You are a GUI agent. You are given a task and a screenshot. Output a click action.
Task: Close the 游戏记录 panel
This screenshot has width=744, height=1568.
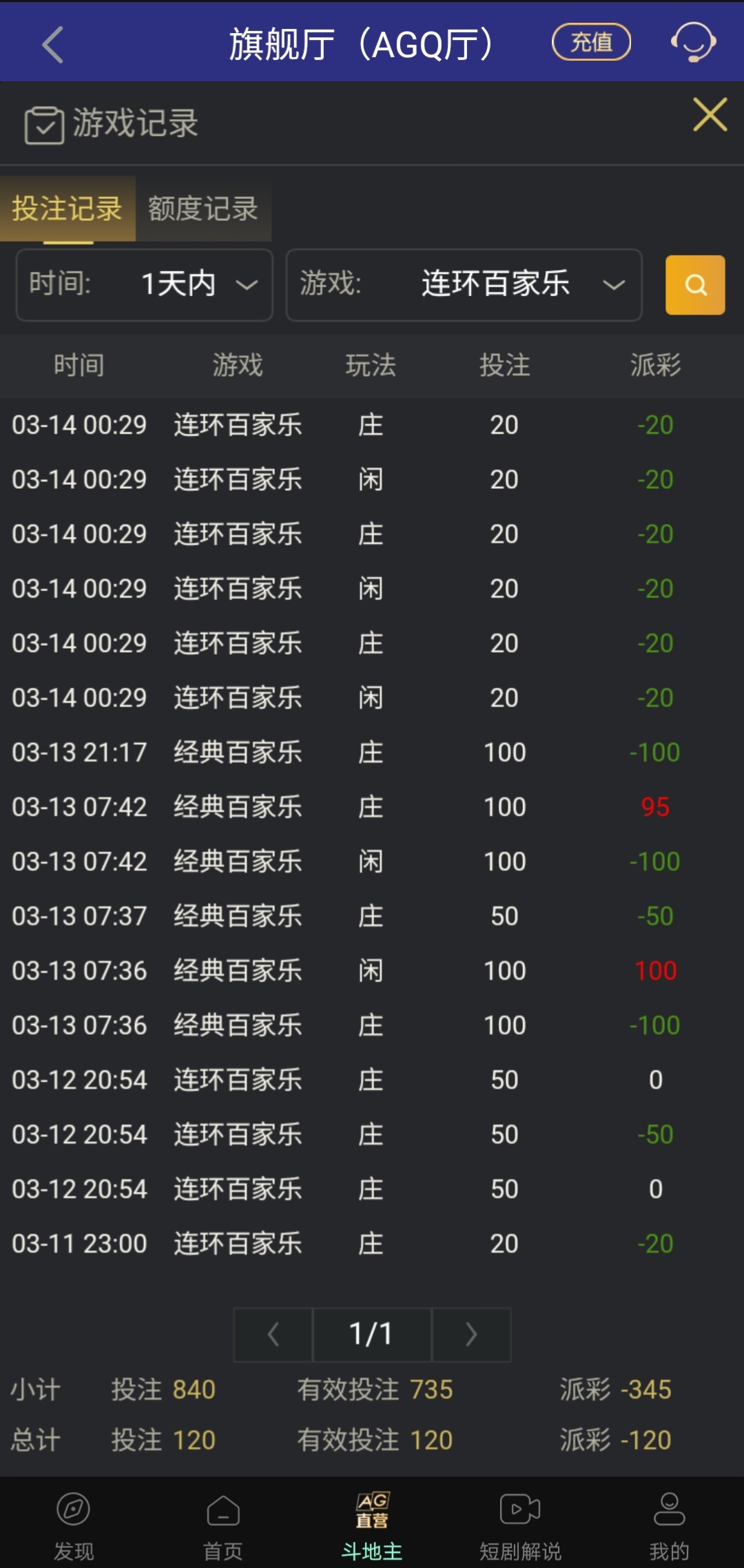coord(710,115)
